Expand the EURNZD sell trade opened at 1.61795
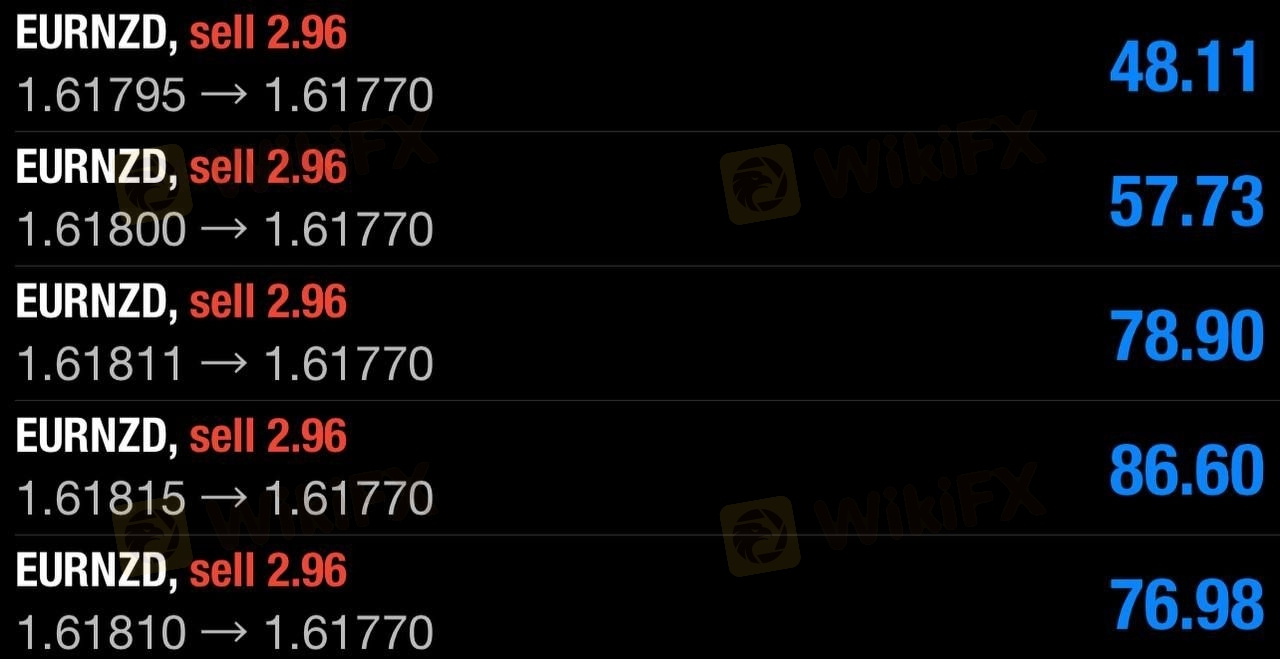This screenshot has width=1280, height=659. point(640,65)
